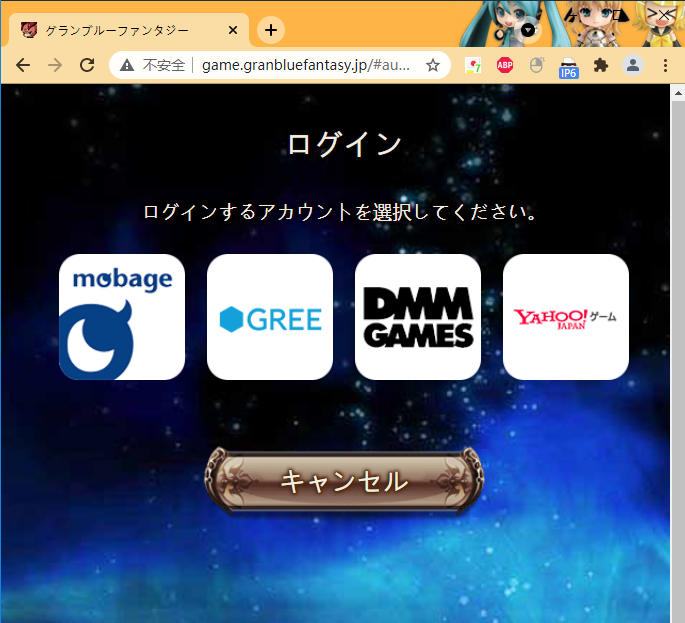
Task: Choose GREE account to log in
Action: click(270, 317)
